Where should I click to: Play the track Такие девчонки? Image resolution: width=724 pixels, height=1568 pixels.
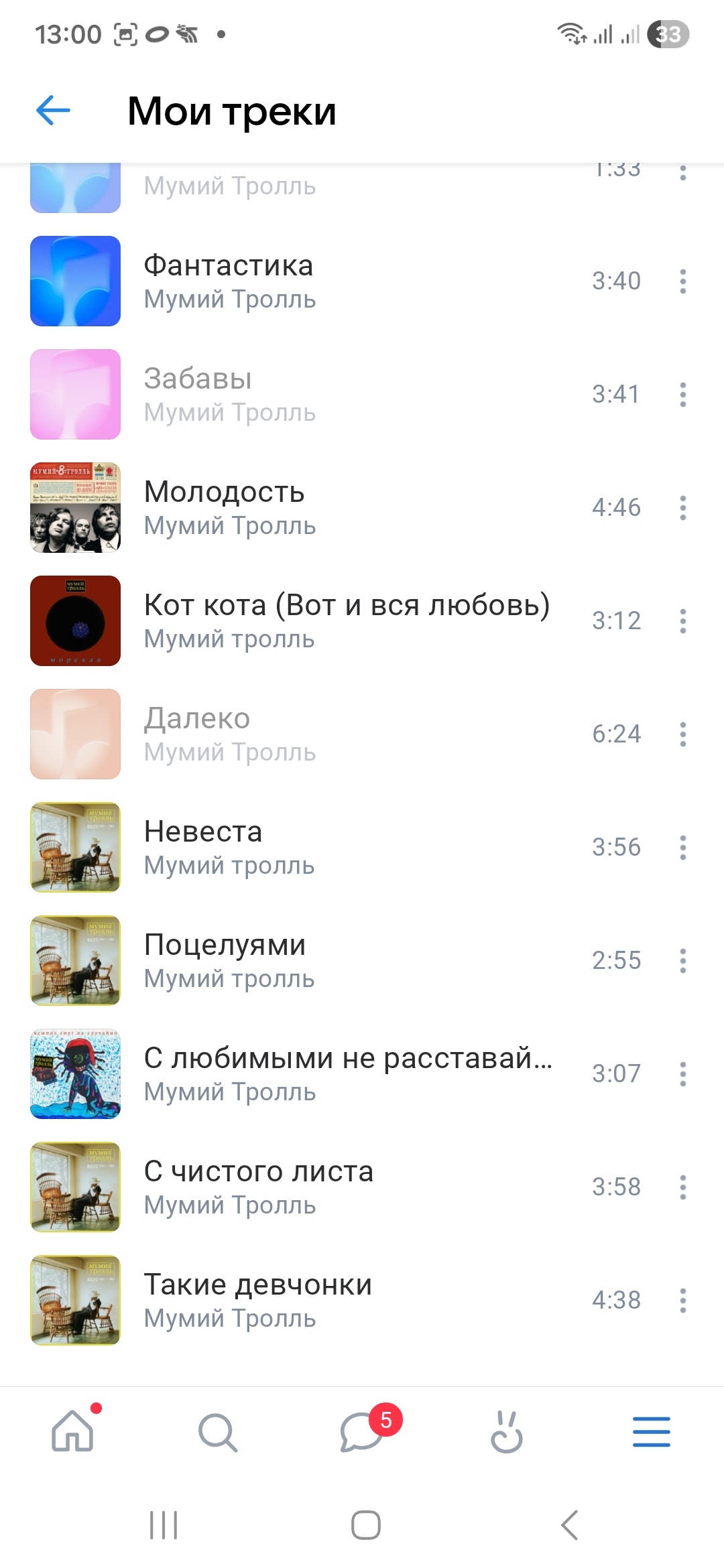(x=257, y=1300)
